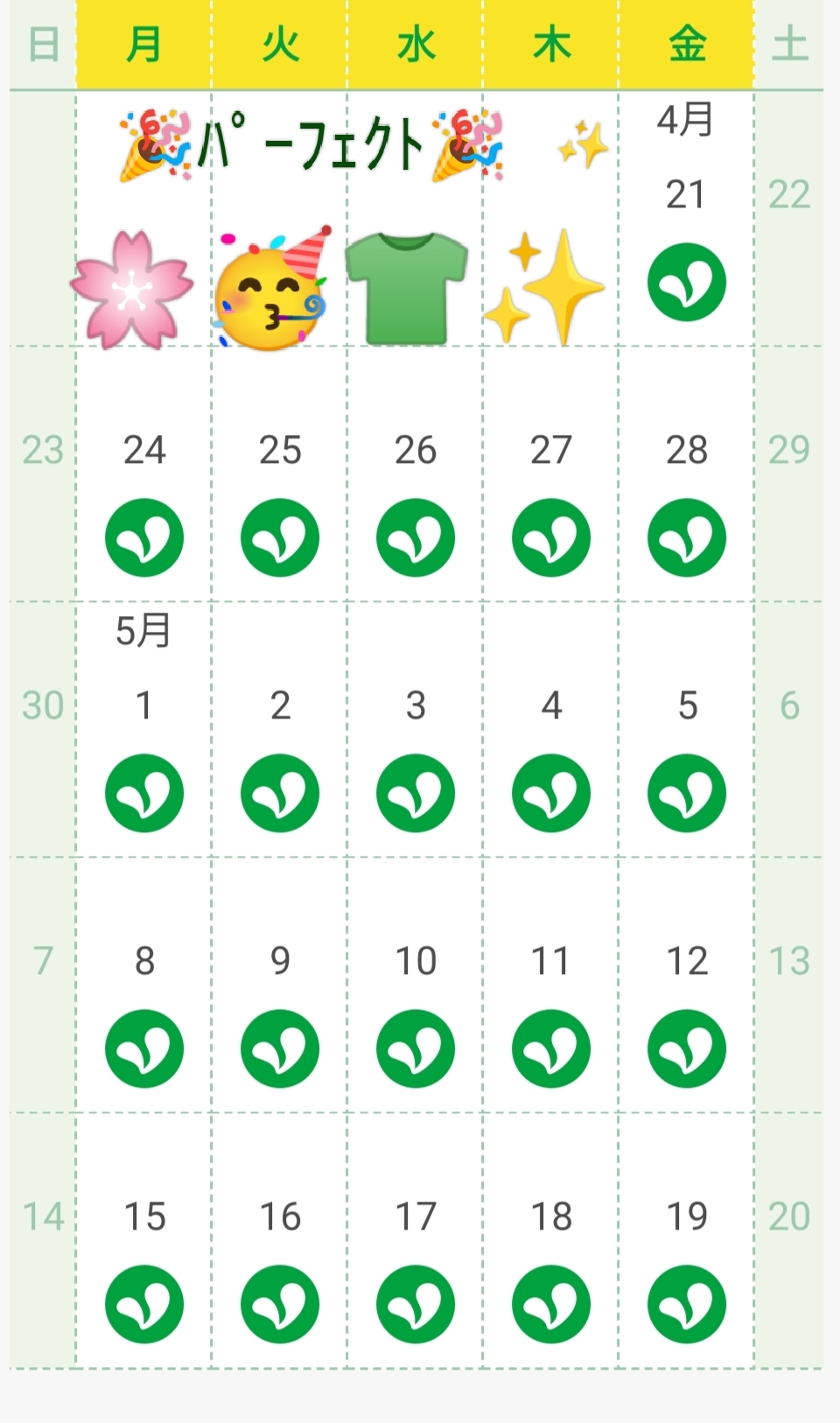Select the day cell for April 24

click(x=144, y=474)
